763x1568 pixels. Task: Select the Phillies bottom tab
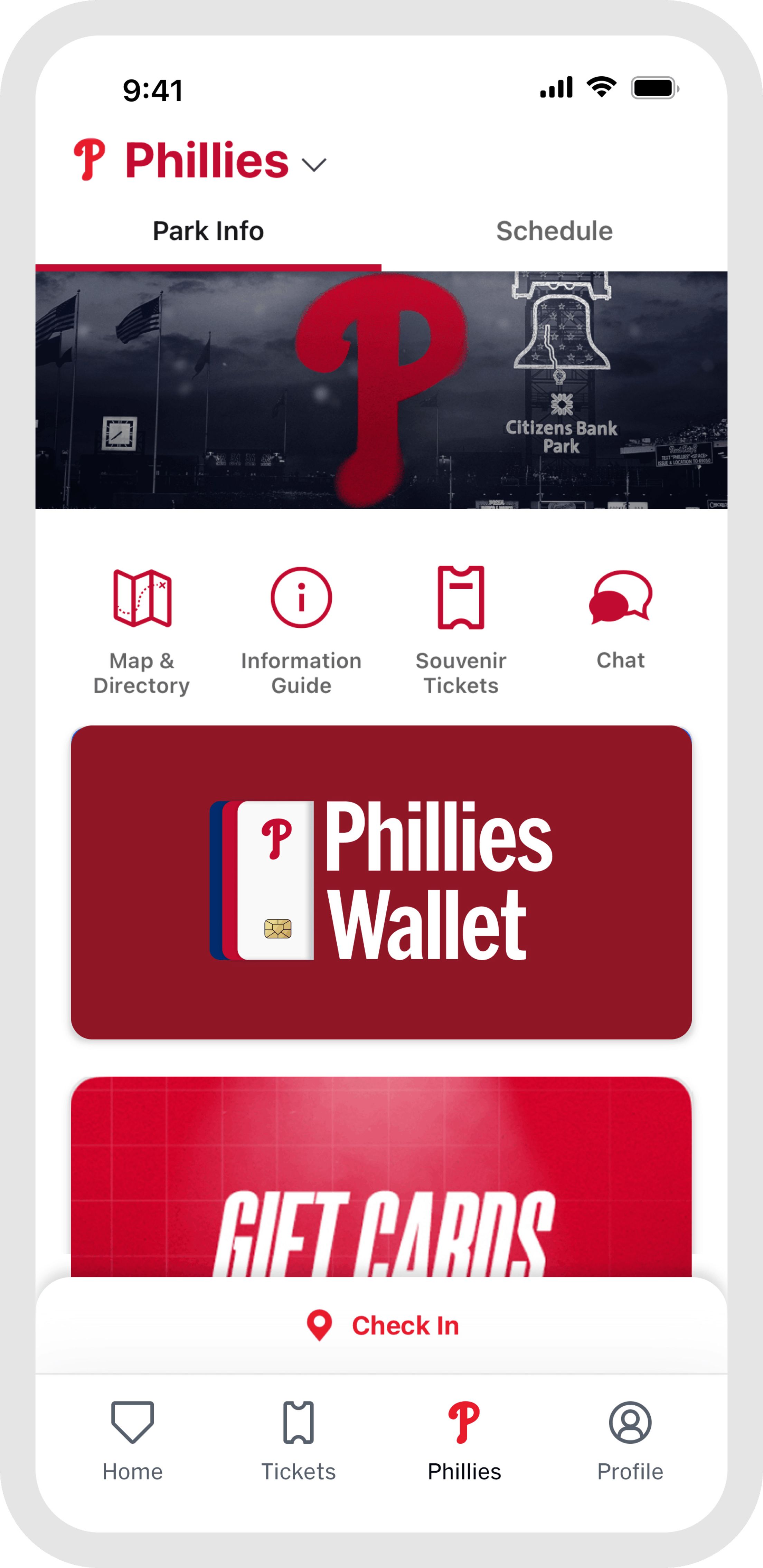(x=464, y=1440)
